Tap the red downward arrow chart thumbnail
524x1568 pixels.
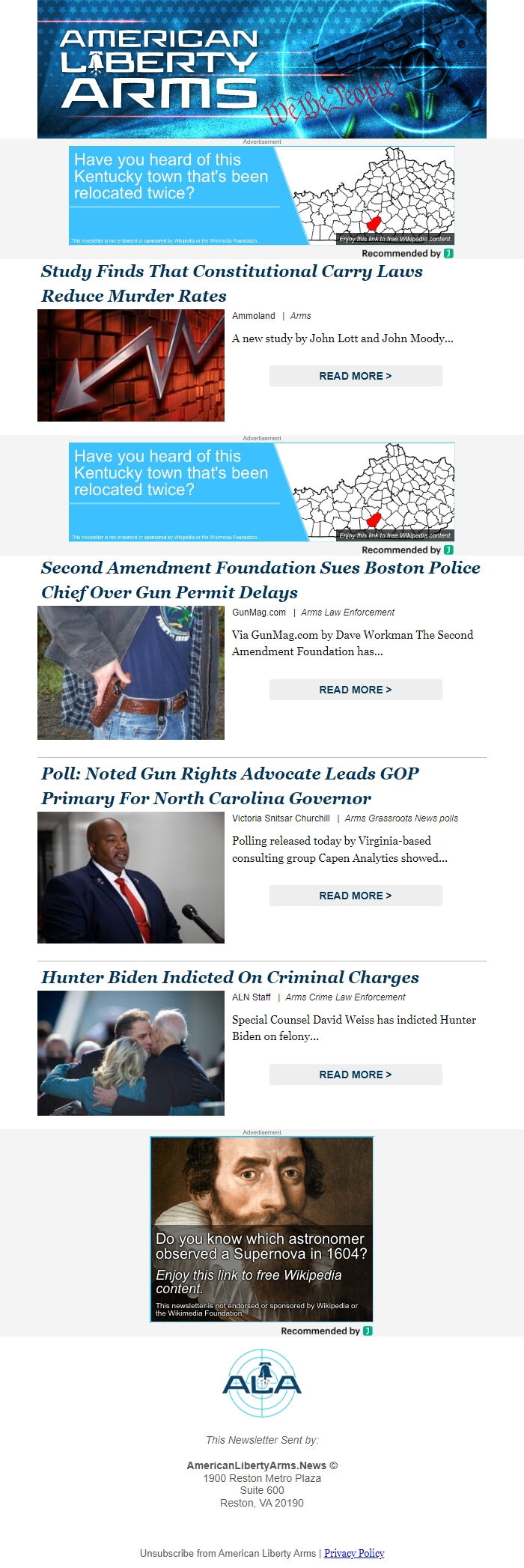coord(131,365)
